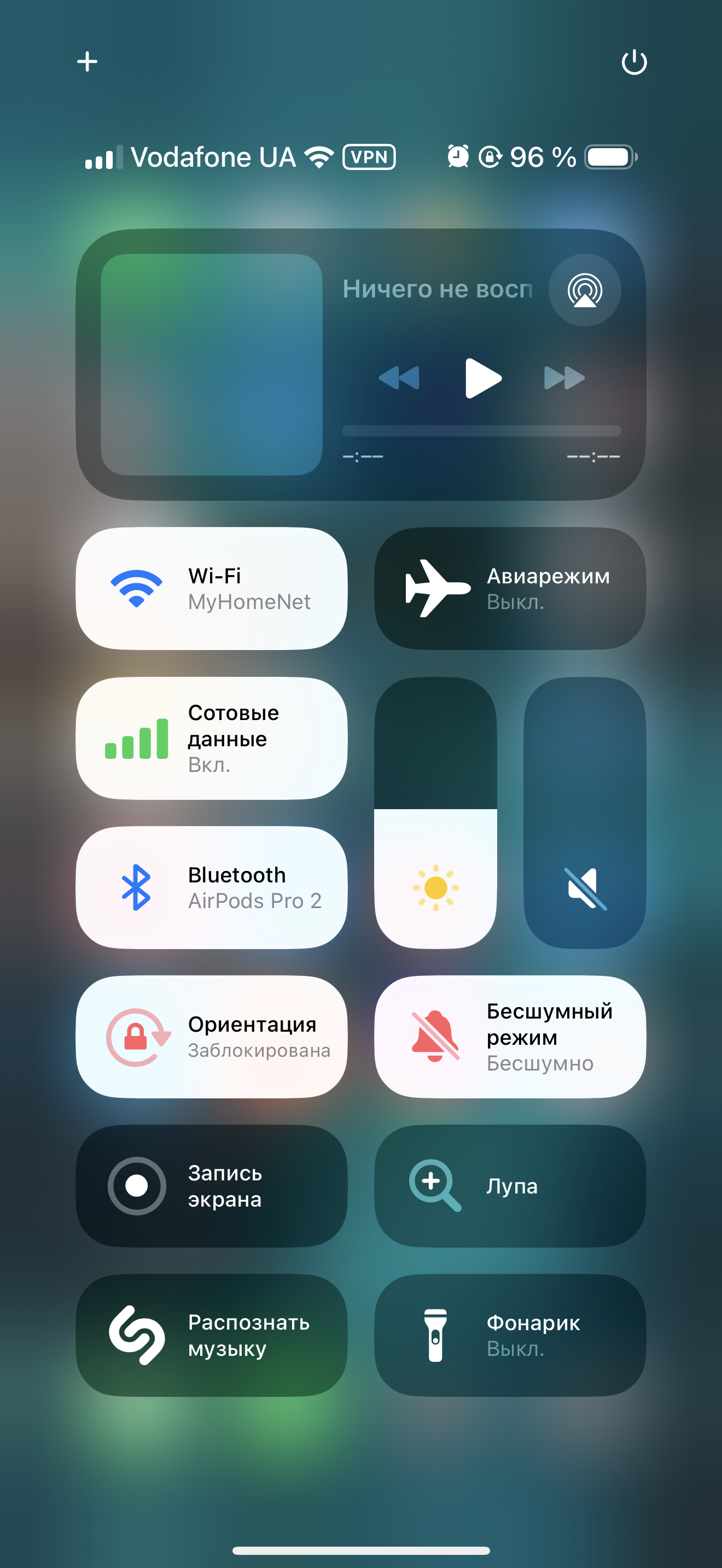This screenshot has width=722, height=1568.
Task: Unlock Ориентация rotation lock
Action: click(211, 1037)
